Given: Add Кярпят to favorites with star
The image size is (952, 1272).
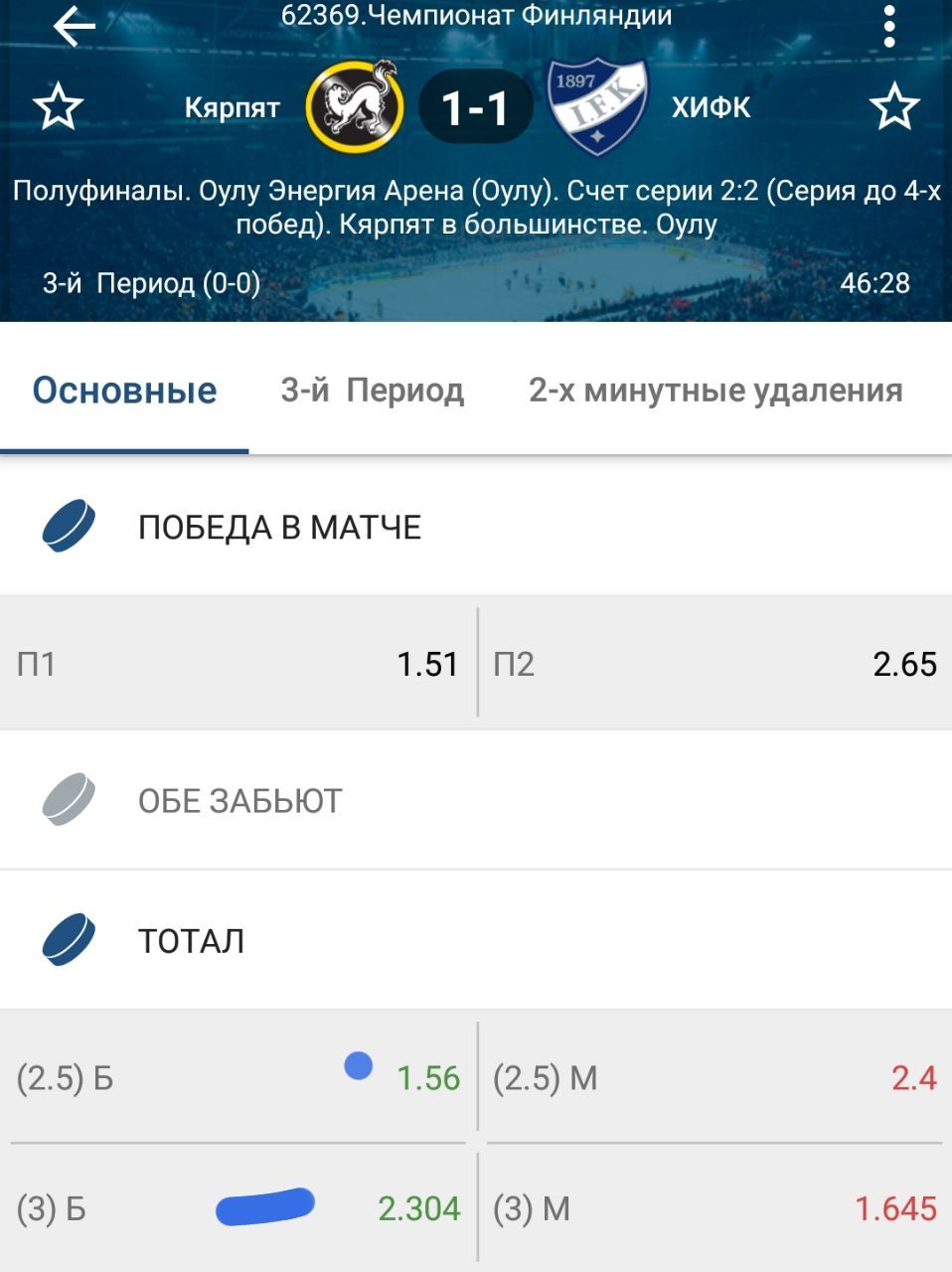Looking at the screenshot, I should click(x=58, y=107).
